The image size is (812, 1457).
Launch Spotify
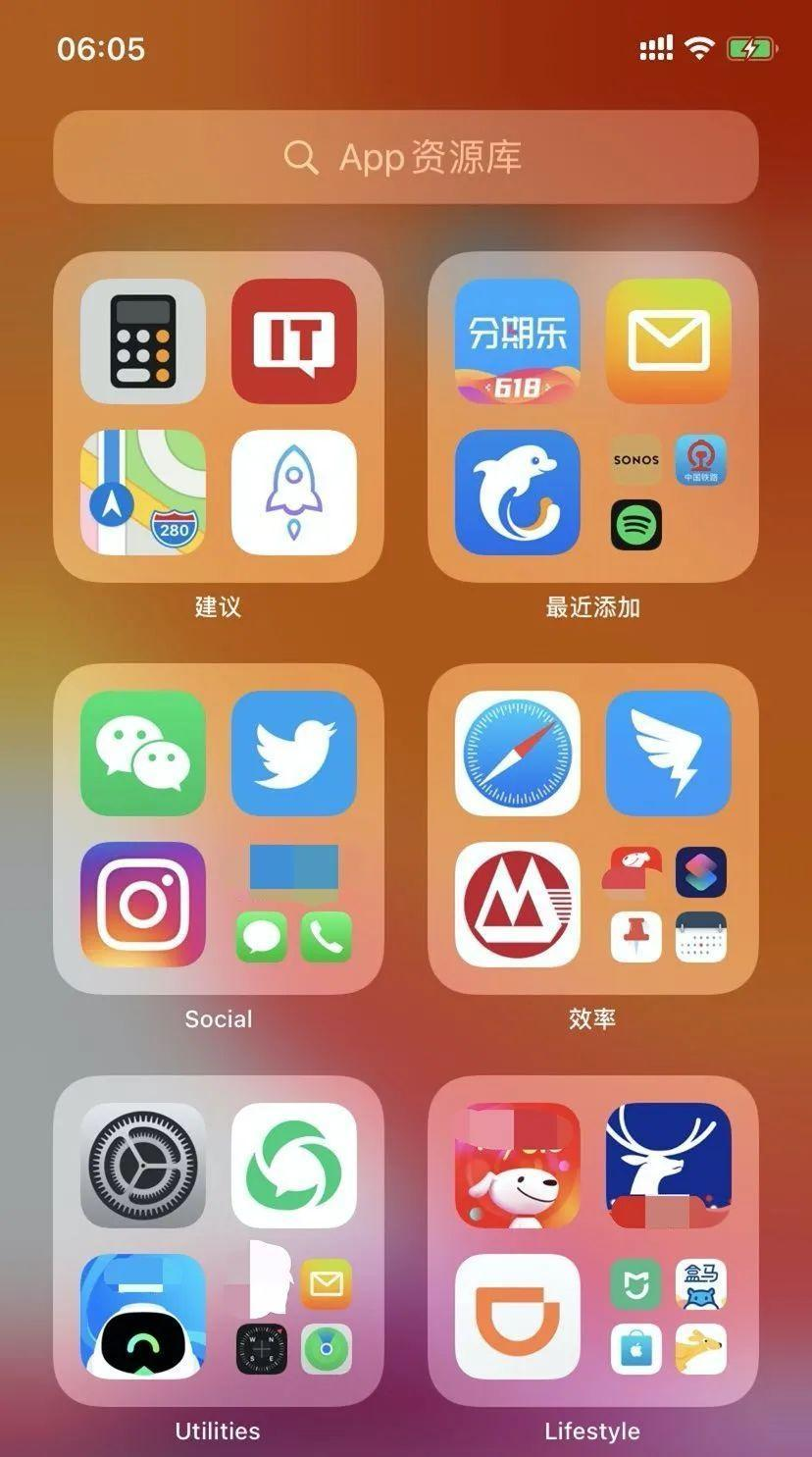tap(635, 526)
